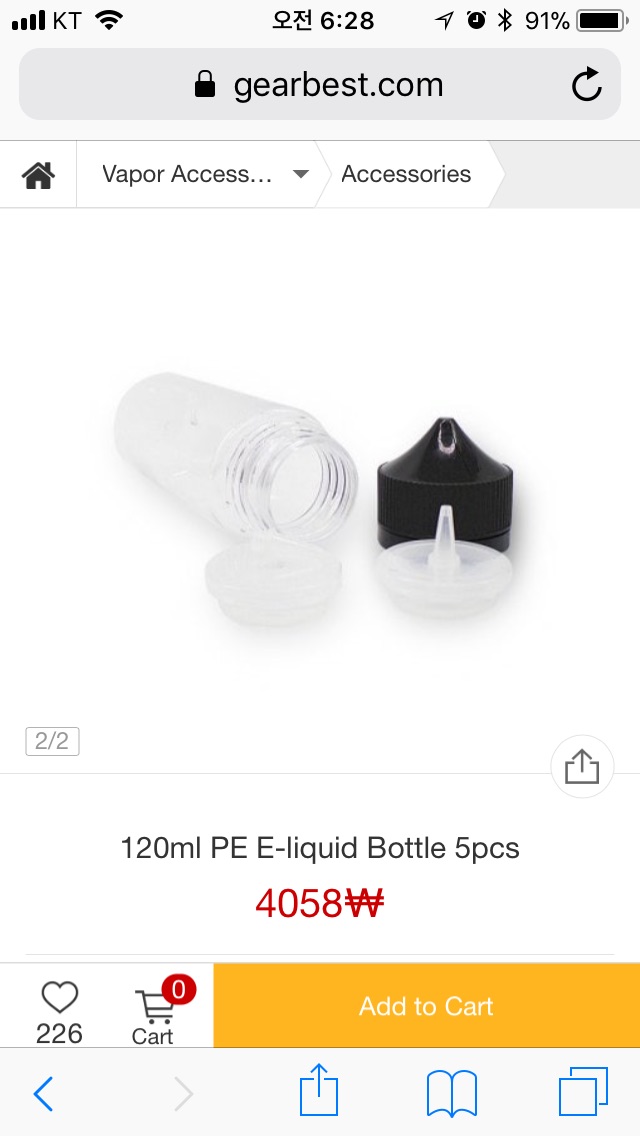Tap the gearbest.com address bar
This screenshot has width=640, height=1136.
click(x=320, y=84)
